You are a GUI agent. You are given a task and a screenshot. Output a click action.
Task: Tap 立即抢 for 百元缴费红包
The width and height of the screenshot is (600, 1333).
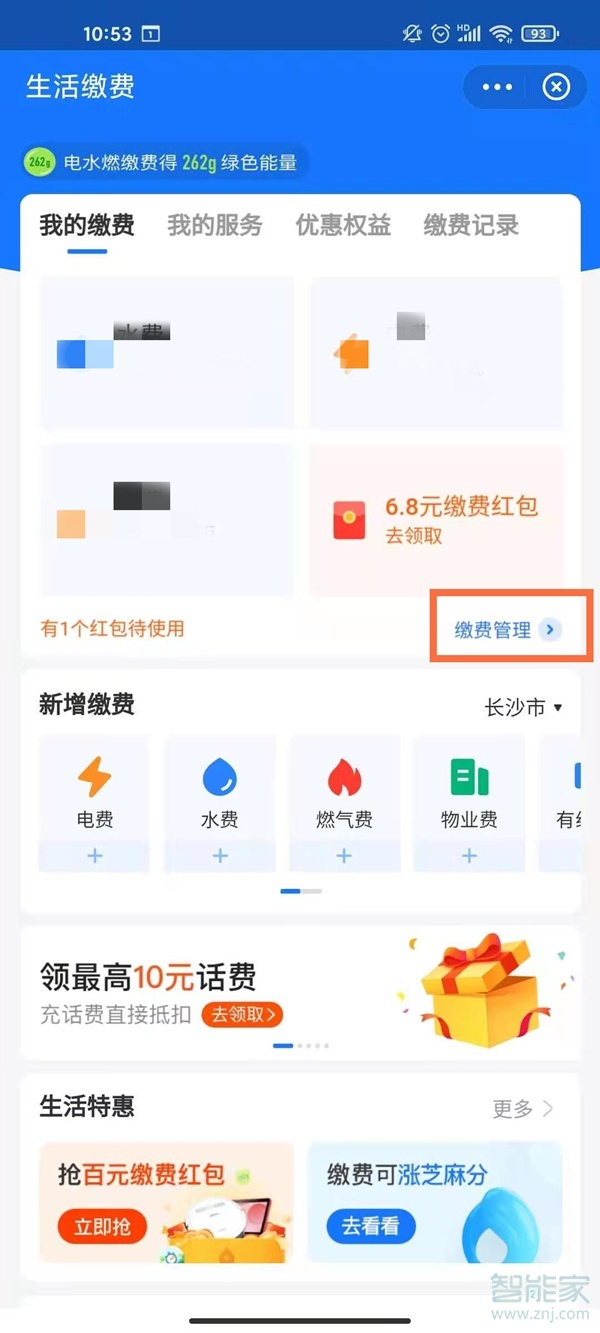coord(102,1226)
